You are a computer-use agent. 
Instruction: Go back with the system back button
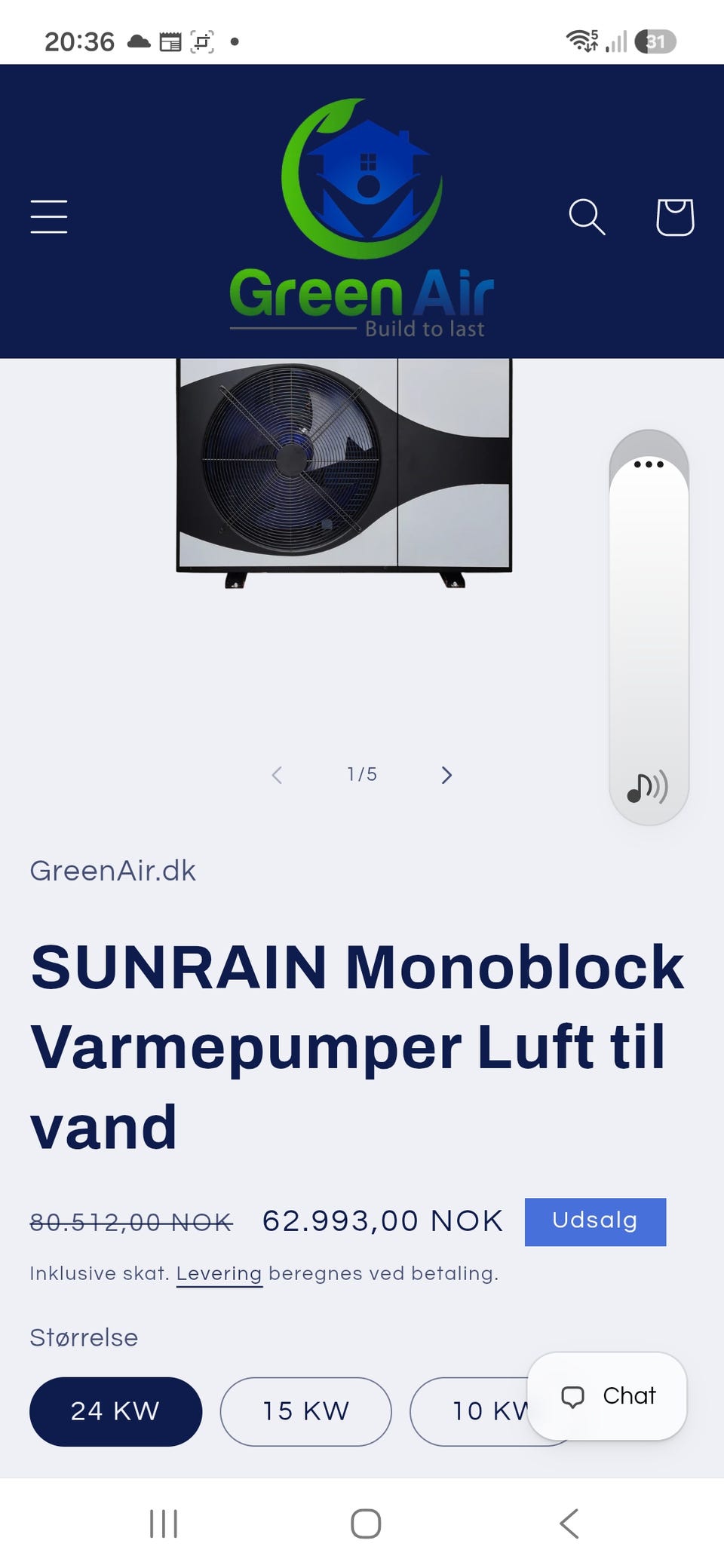pyautogui.click(x=569, y=1524)
